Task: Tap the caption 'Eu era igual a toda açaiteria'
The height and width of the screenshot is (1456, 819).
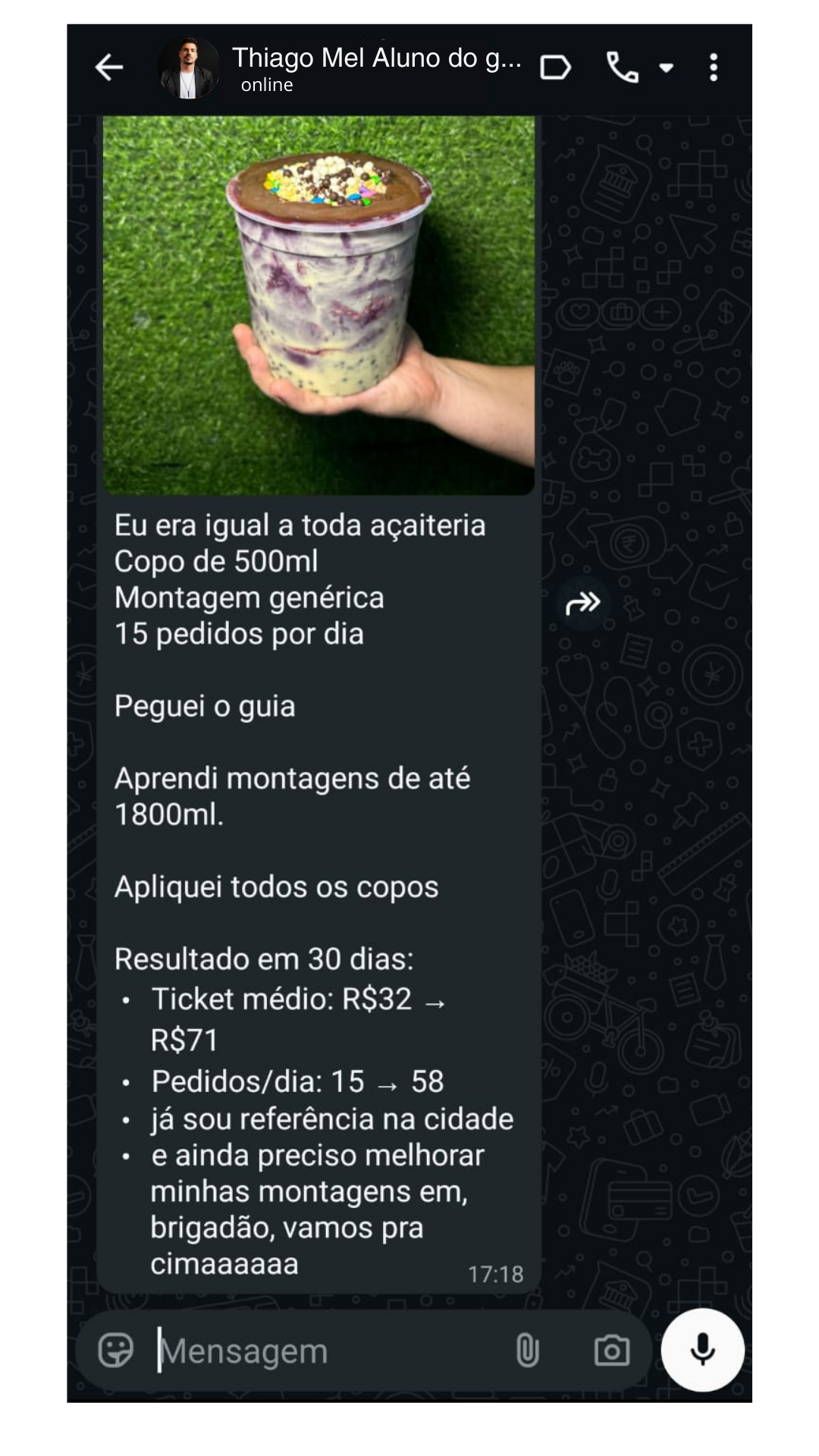Action: pyautogui.click(x=300, y=526)
